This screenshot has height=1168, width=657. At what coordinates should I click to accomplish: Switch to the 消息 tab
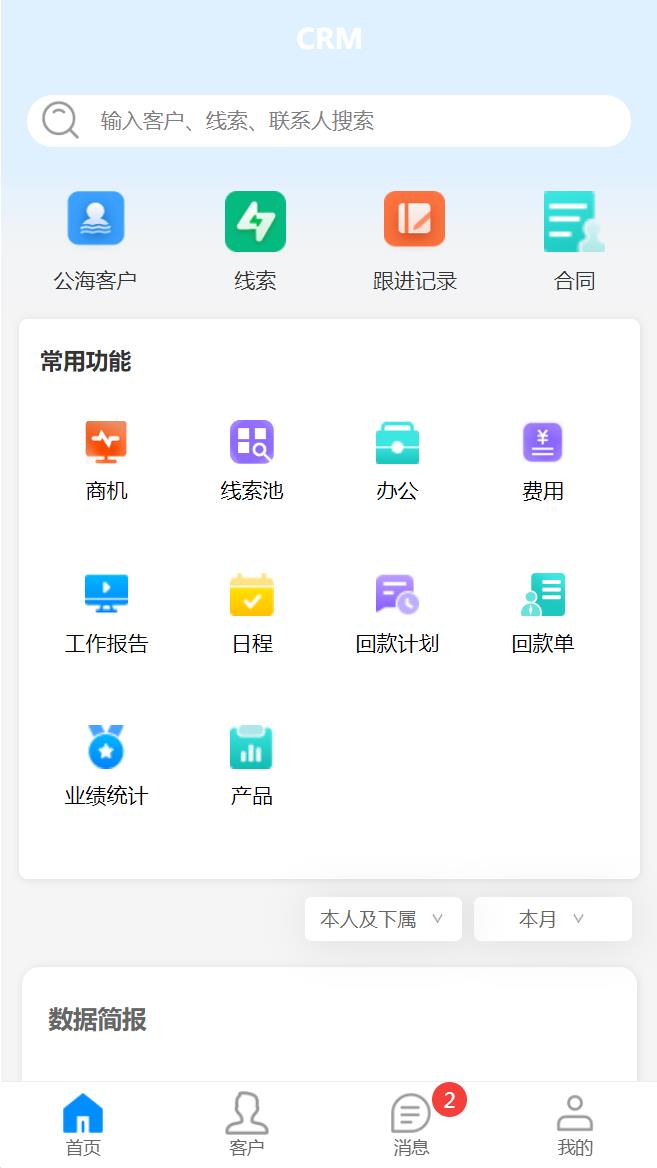tap(411, 1125)
